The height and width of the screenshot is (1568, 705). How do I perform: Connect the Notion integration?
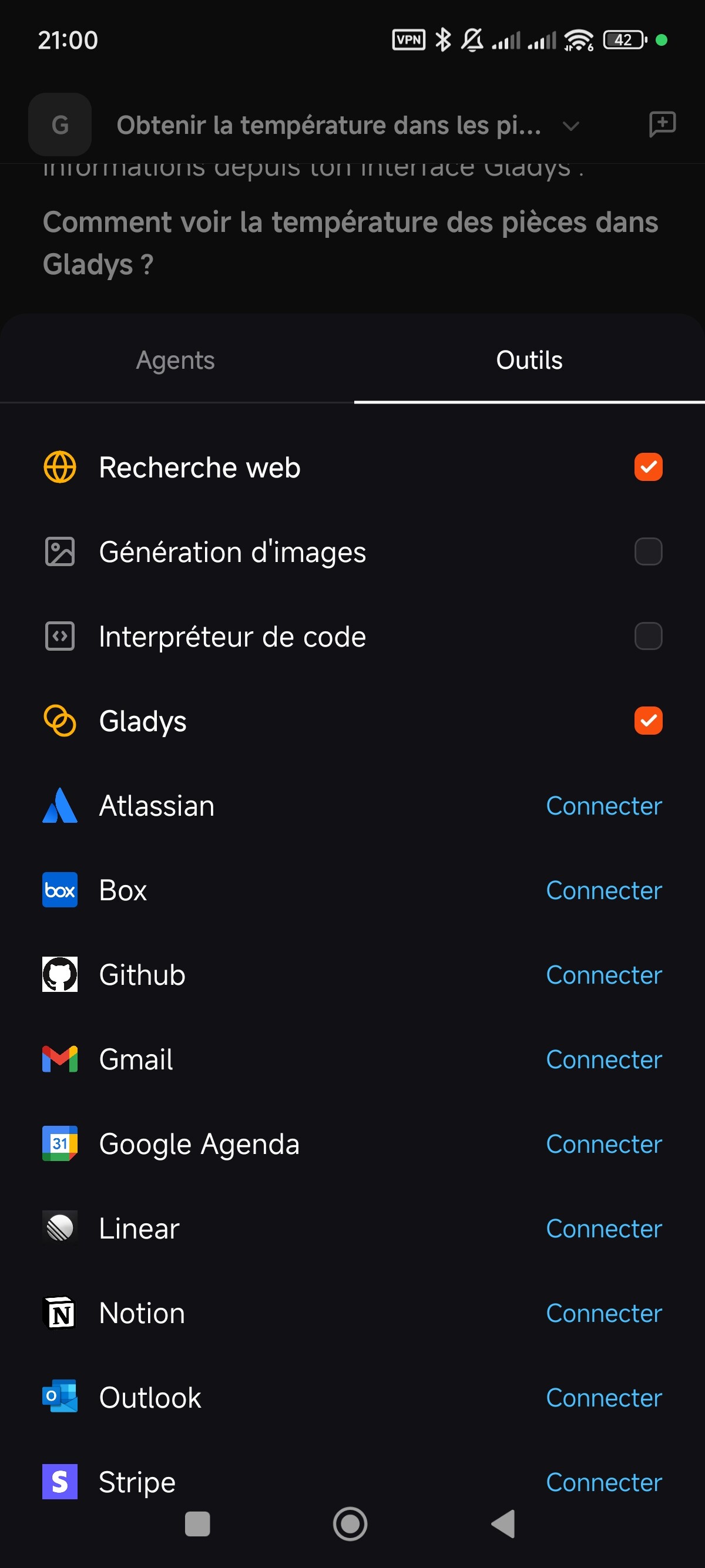coord(603,1314)
